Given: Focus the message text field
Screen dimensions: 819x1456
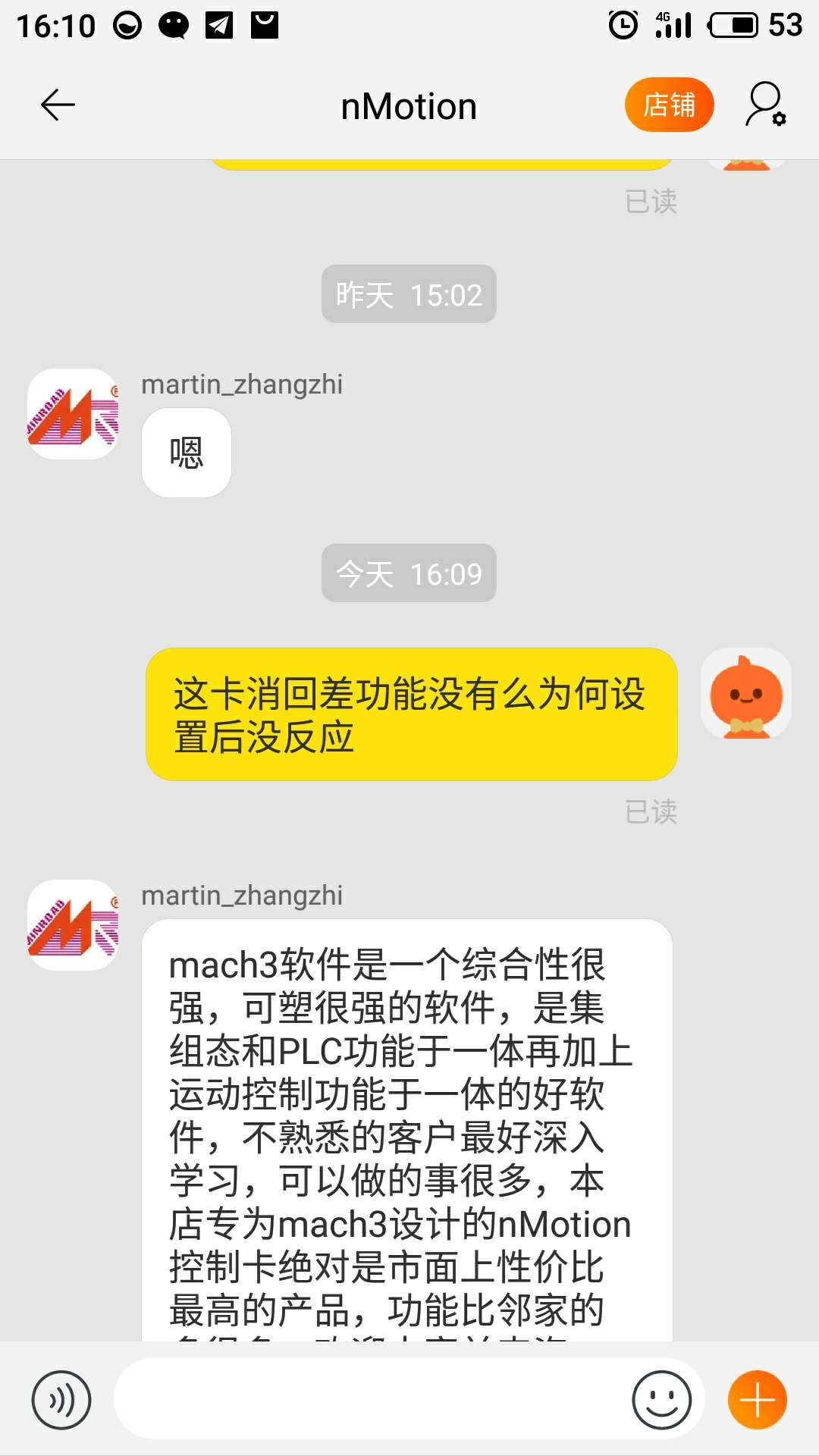Looking at the screenshot, I should tap(372, 1400).
